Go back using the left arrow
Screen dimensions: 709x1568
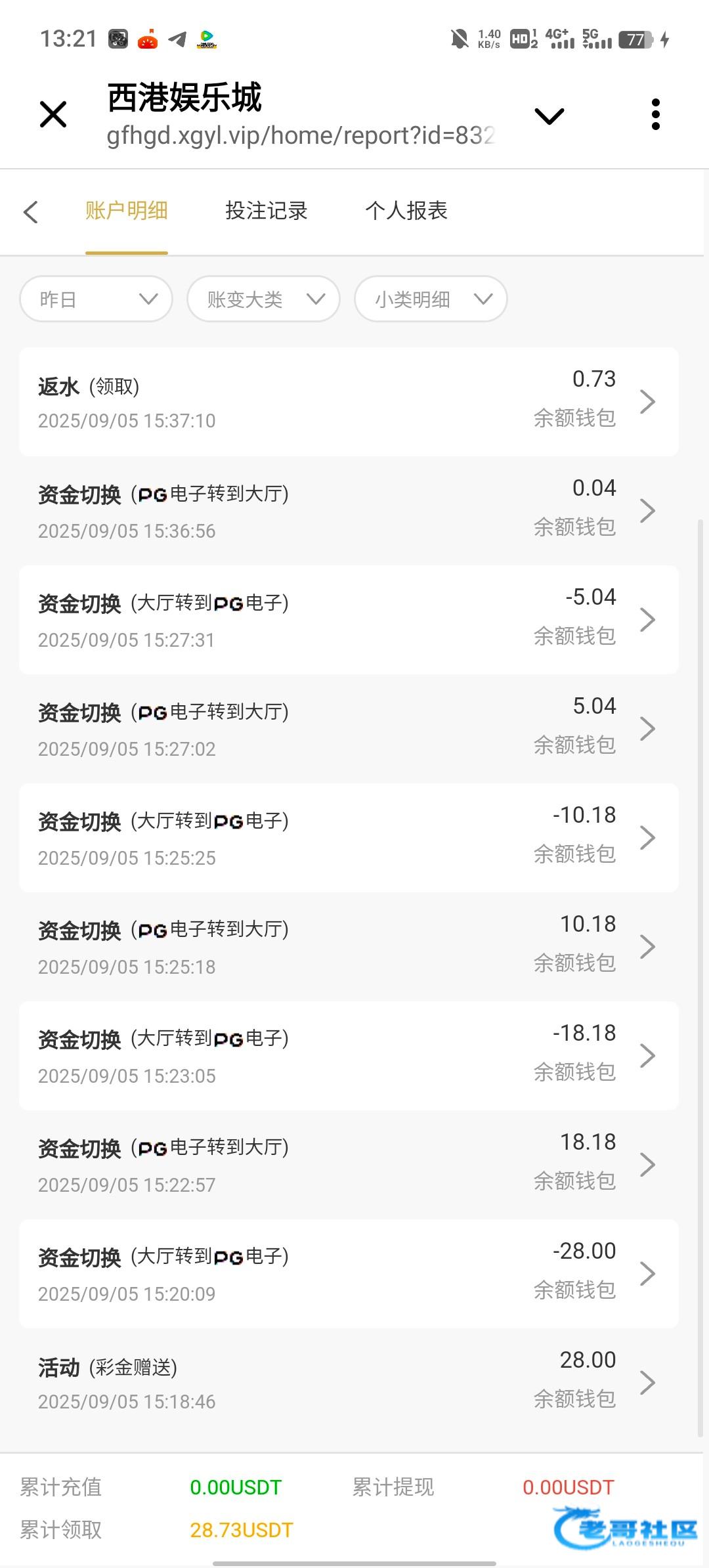coord(31,211)
